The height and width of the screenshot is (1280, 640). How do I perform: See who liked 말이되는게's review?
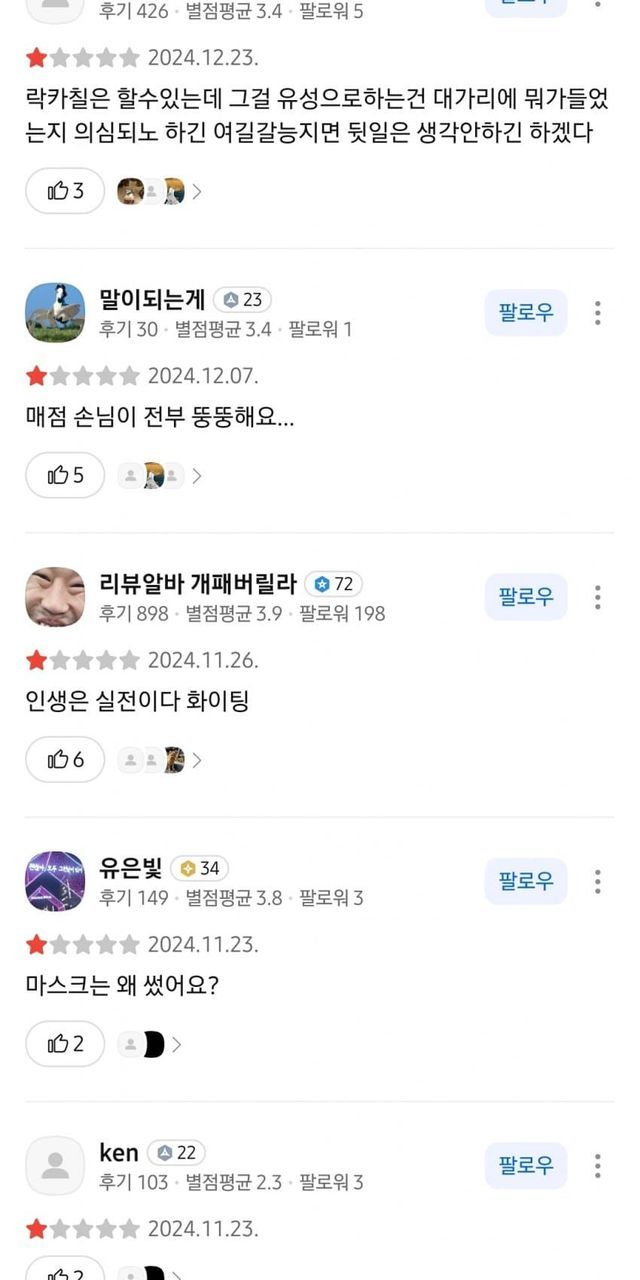(x=160, y=475)
